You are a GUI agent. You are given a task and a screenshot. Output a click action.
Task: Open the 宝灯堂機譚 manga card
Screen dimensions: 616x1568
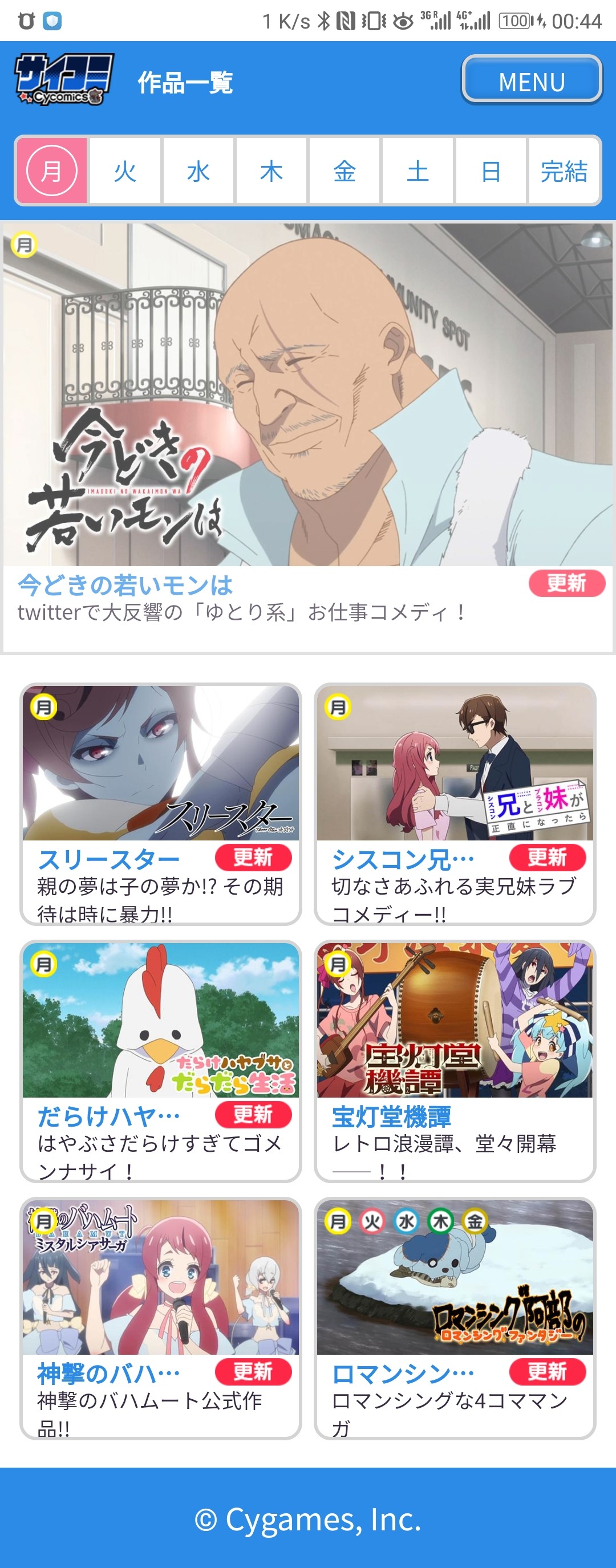455,1061
